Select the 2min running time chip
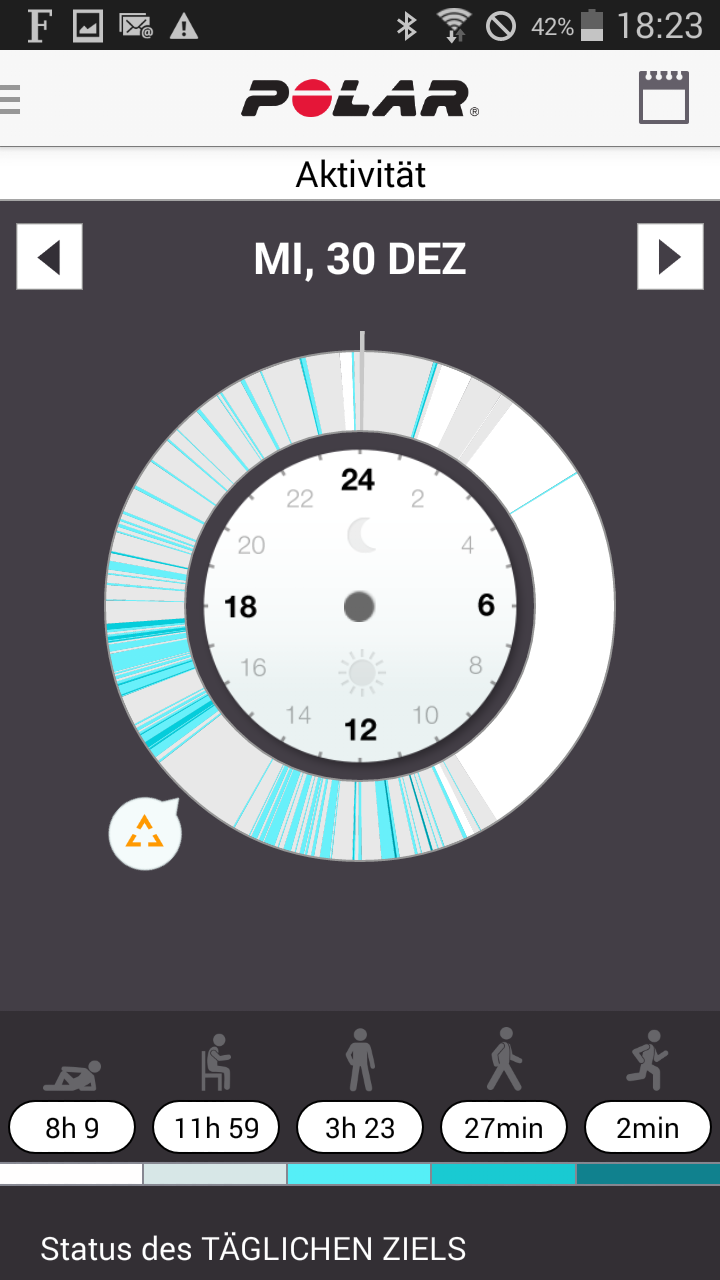Viewport: 720px width, 1280px height. (647, 1128)
